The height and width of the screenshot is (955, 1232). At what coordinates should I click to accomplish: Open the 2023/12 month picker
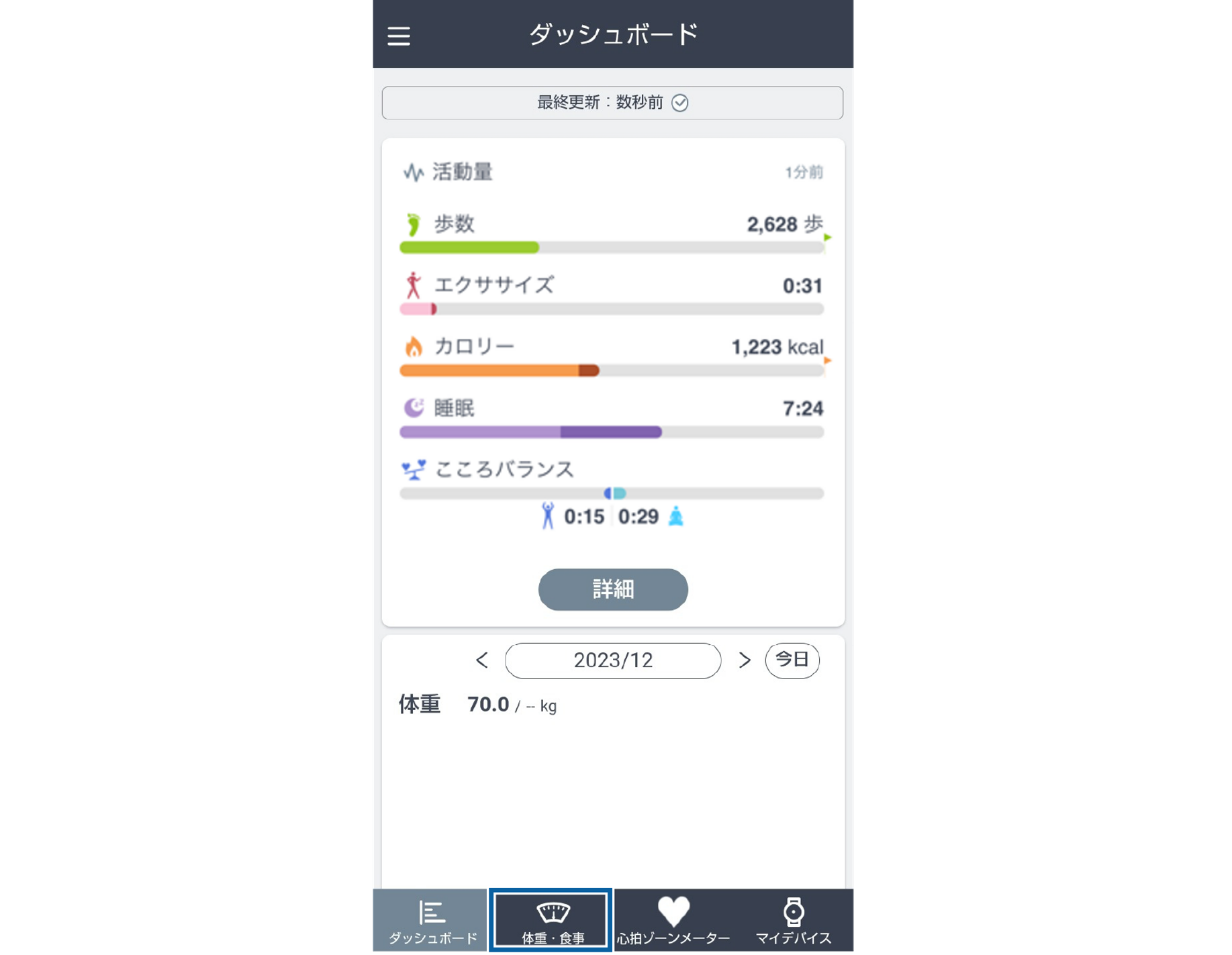612,660
